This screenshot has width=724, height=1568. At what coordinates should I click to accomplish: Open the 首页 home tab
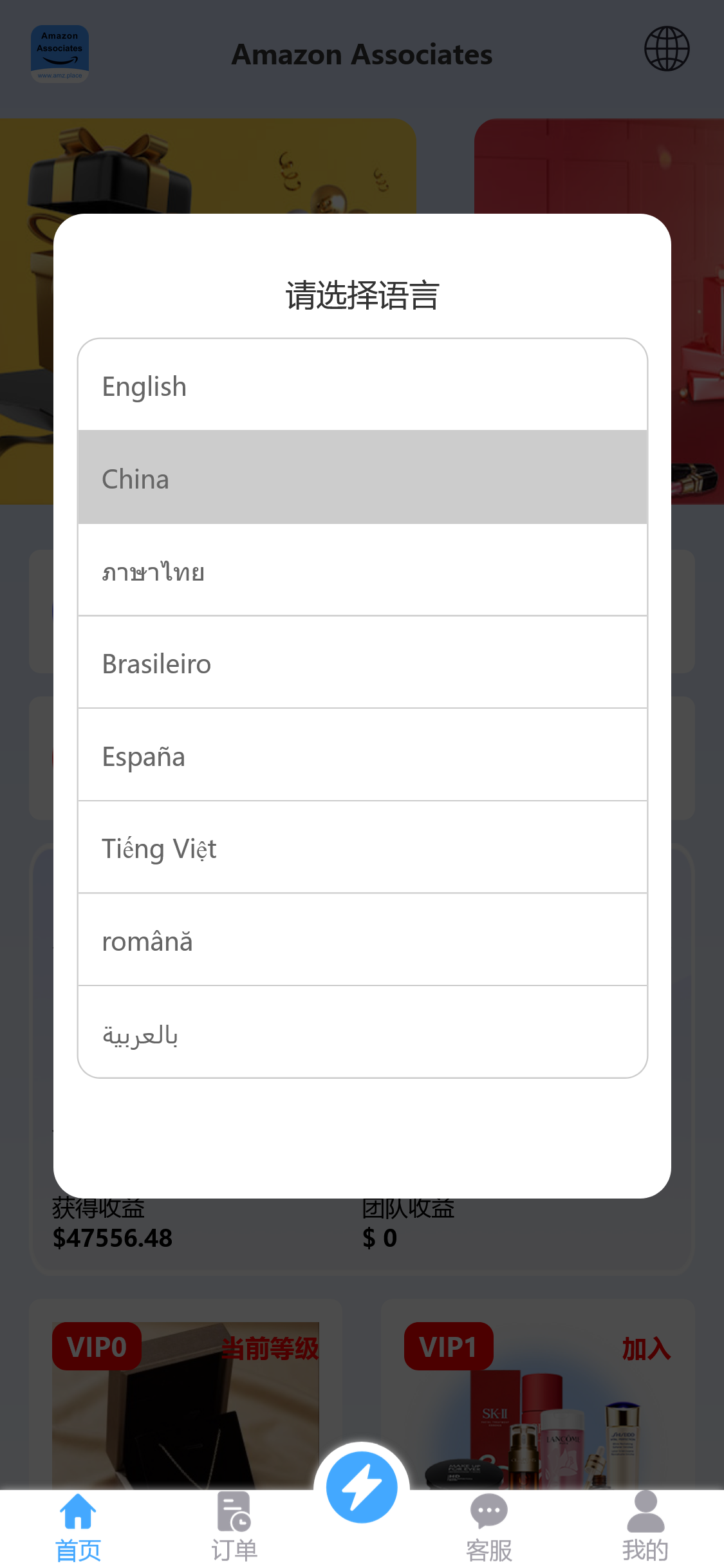78,1527
